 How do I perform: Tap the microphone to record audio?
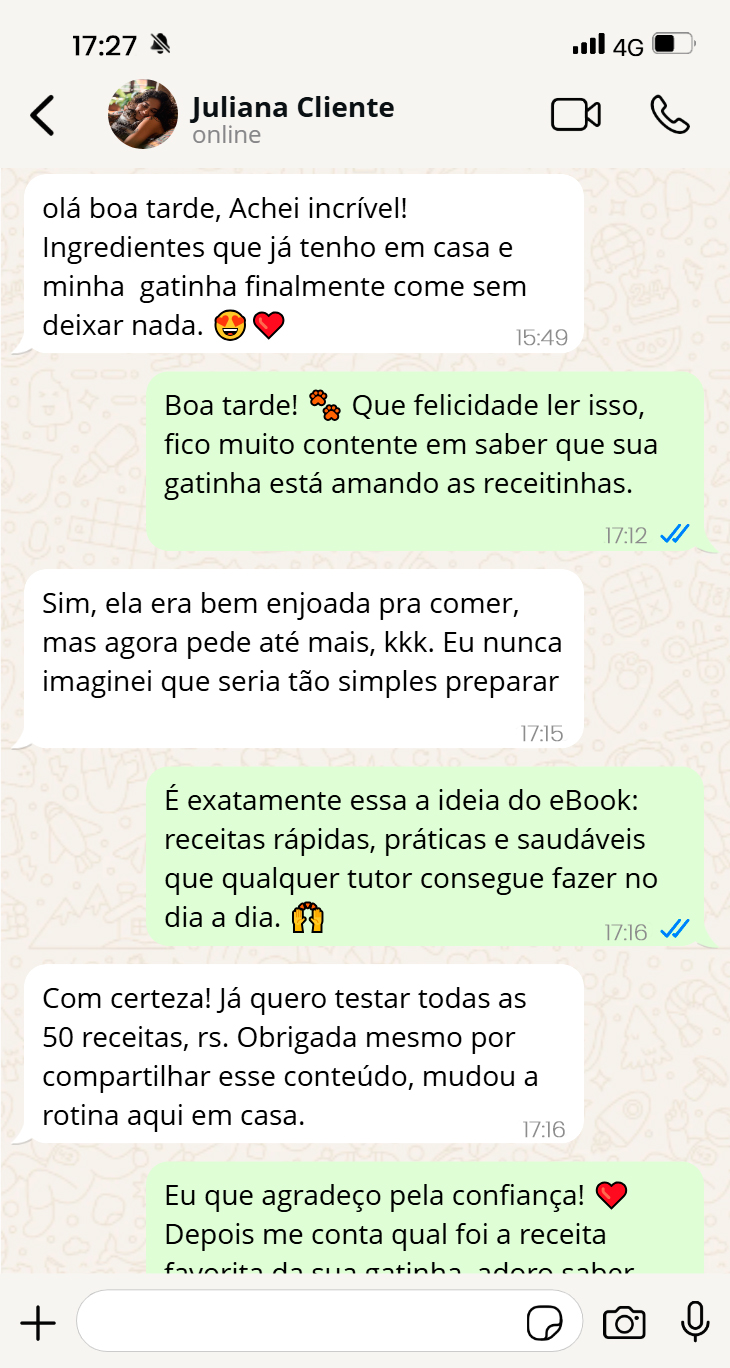click(695, 1322)
